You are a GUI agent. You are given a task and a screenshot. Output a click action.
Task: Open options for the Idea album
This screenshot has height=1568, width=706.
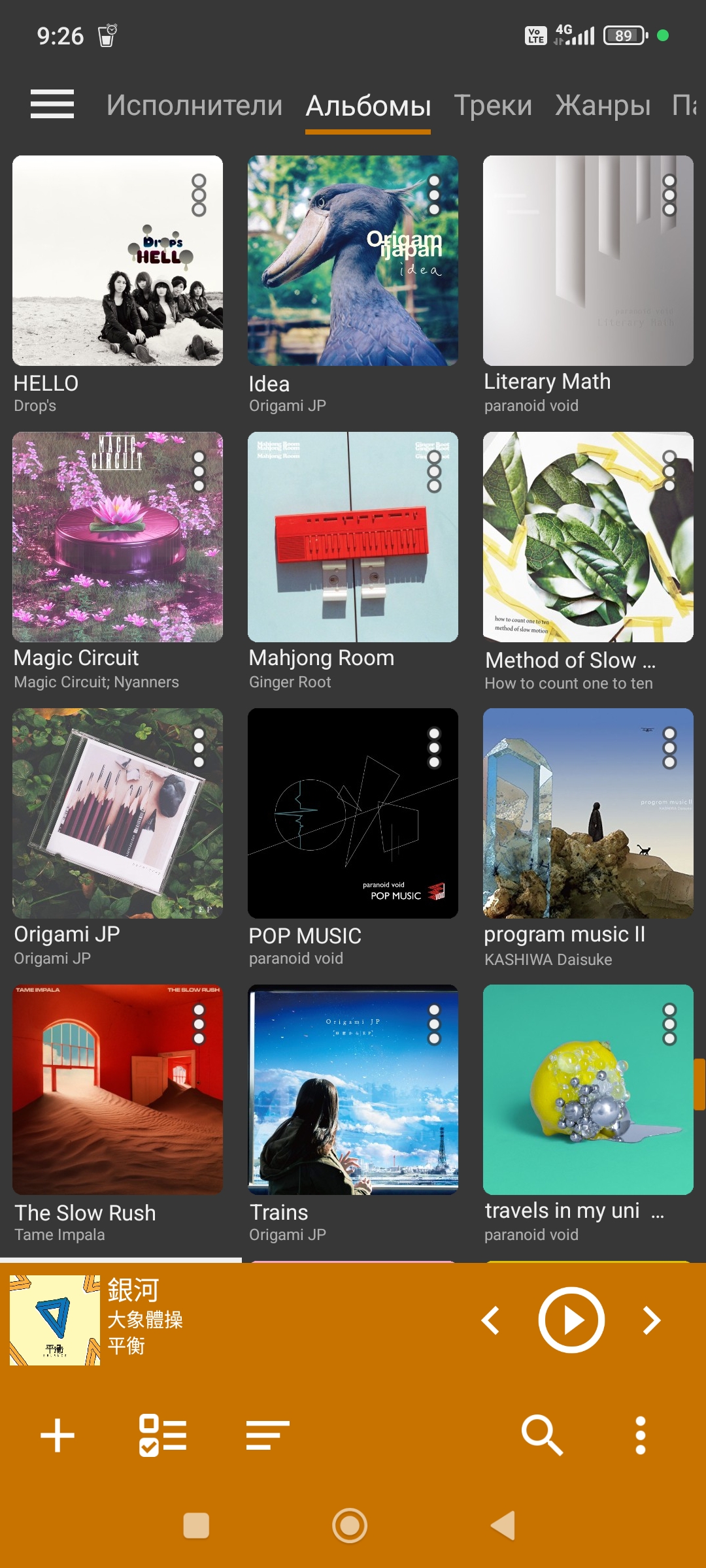click(434, 195)
